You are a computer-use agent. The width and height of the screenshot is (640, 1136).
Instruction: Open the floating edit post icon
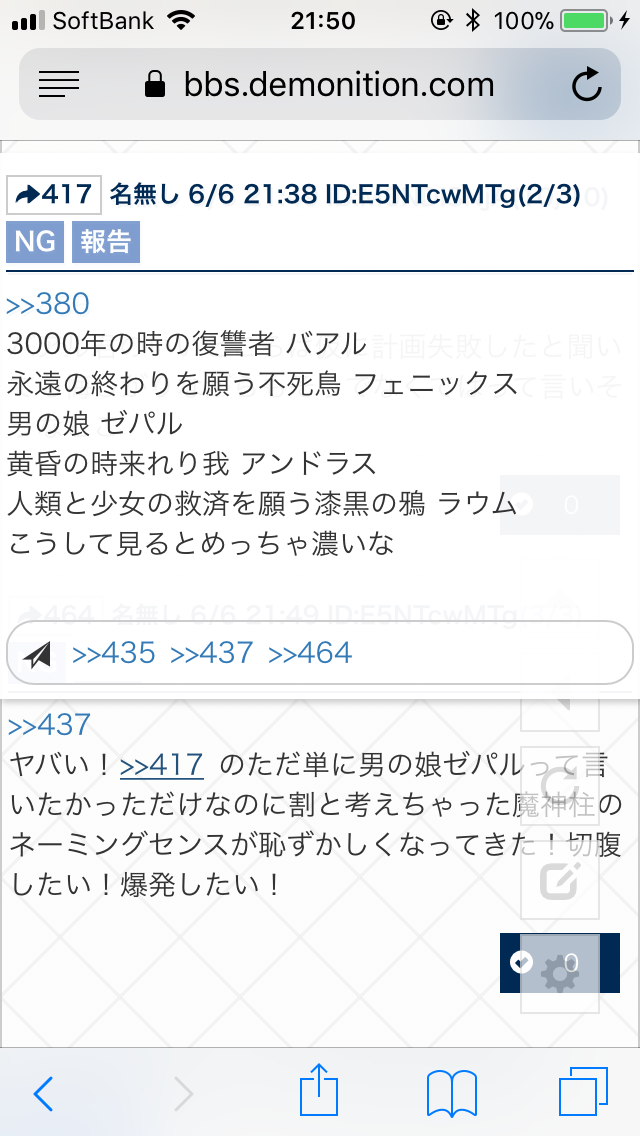(x=560, y=880)
